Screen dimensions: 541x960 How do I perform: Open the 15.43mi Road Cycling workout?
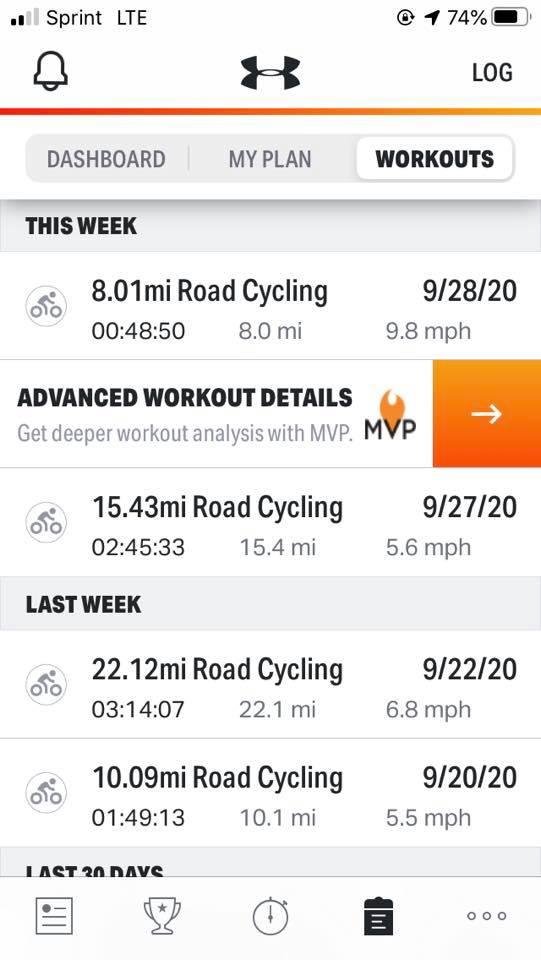click(x=270, y=522)
